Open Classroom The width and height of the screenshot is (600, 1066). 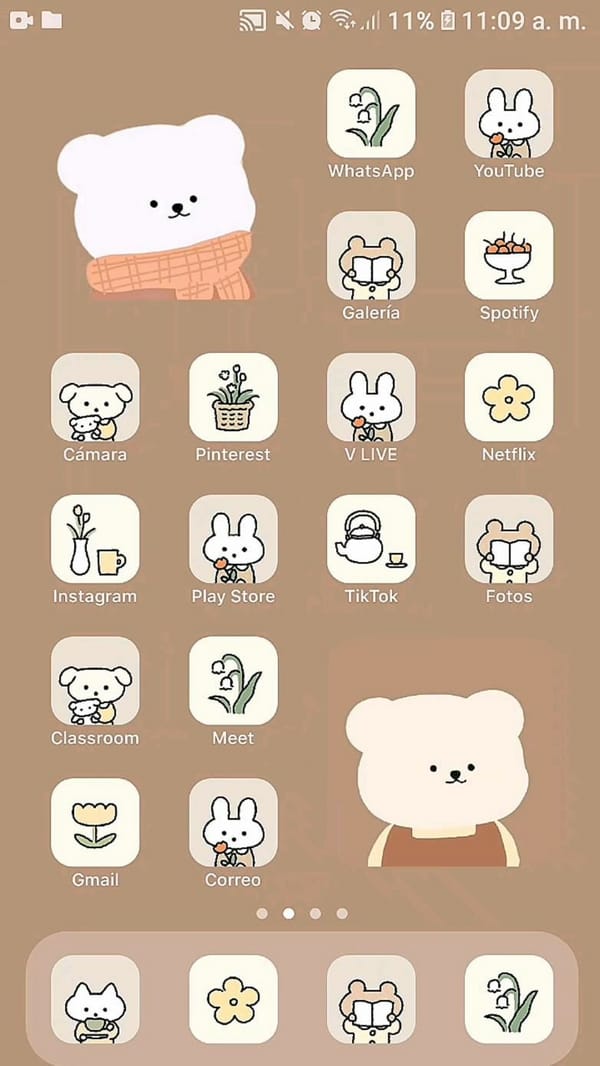95,681
